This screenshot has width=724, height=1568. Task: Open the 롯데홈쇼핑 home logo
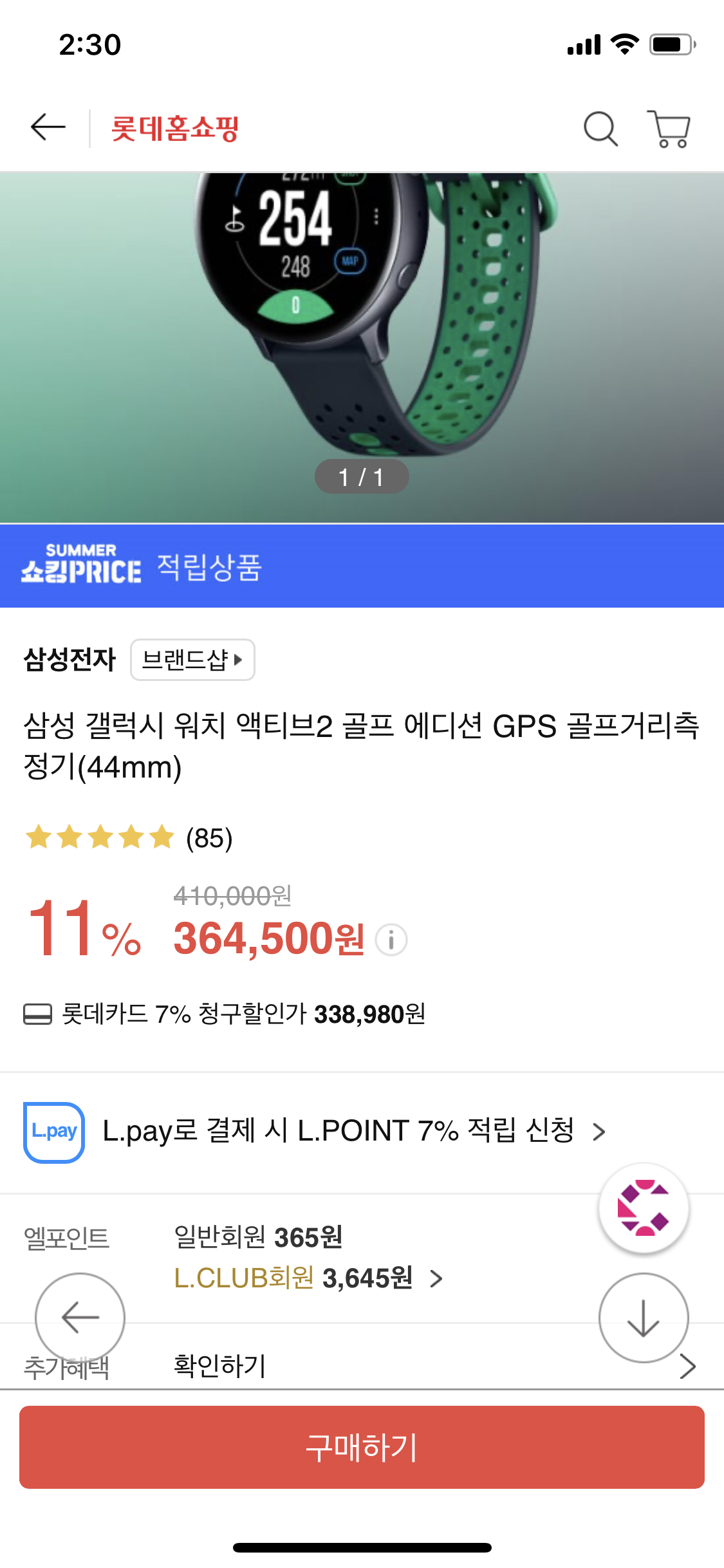click(x=174, y=128)
